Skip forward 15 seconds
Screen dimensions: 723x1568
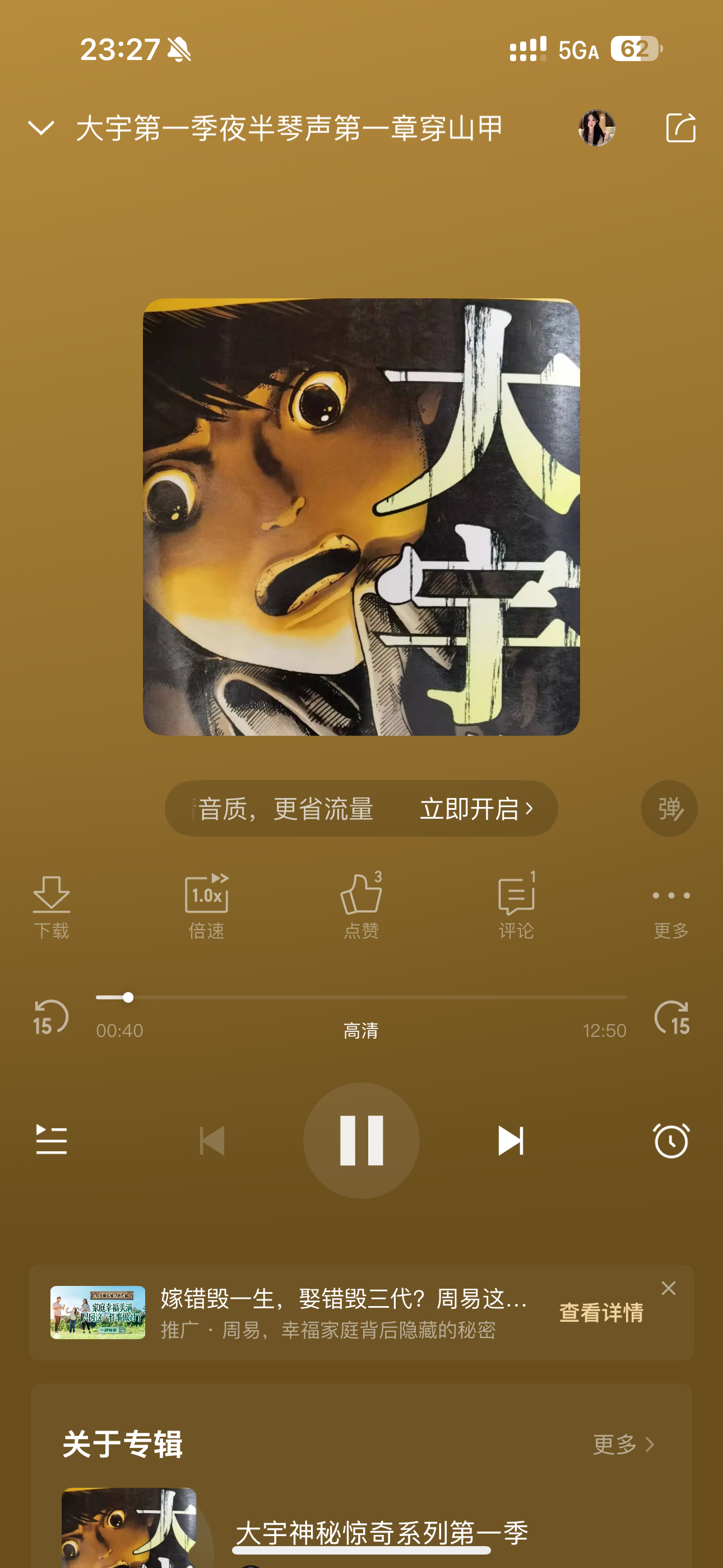tap(672, 1017)
